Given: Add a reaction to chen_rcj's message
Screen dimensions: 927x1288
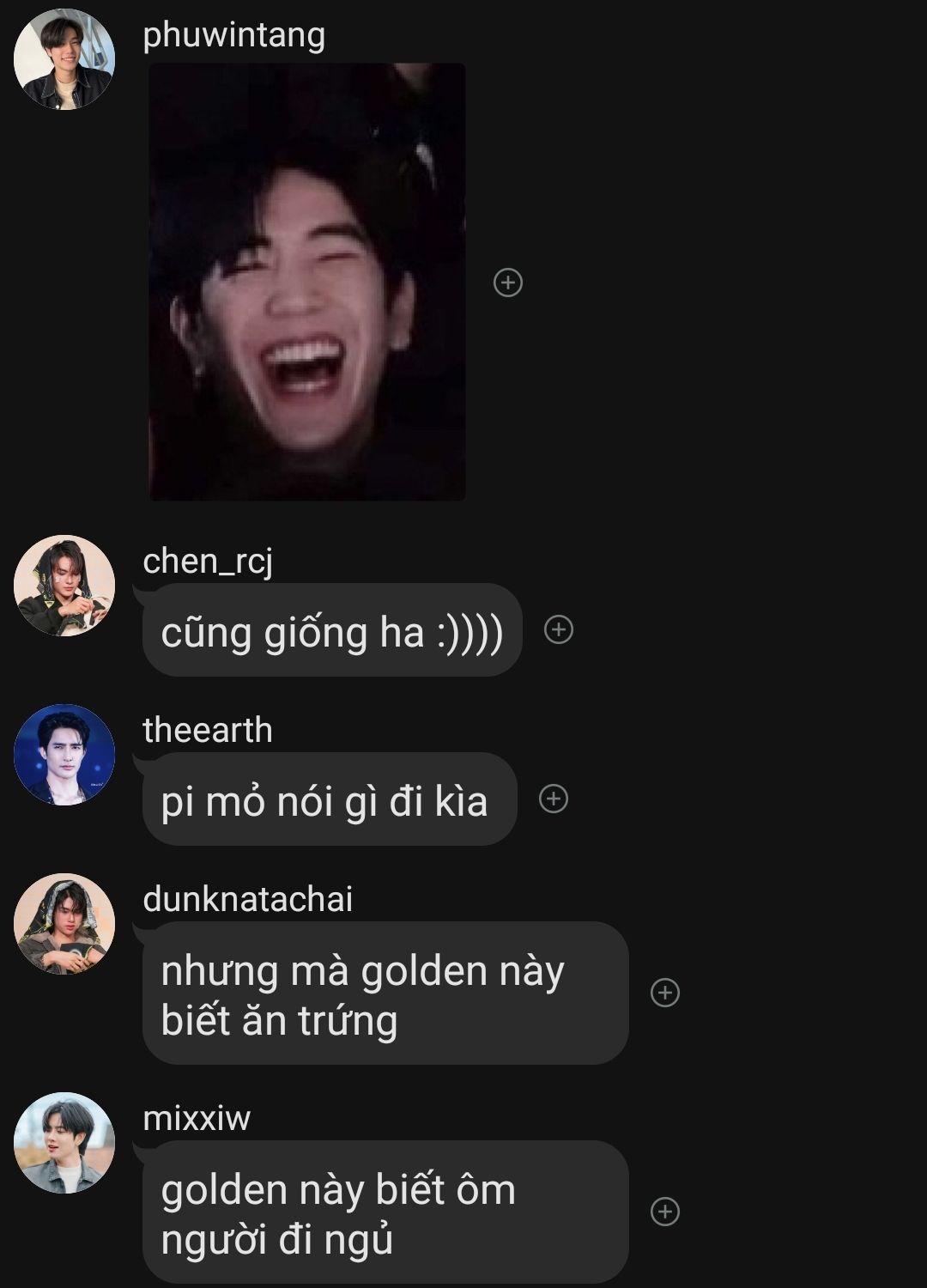Looking at the screenshot, I should (559, 629).
